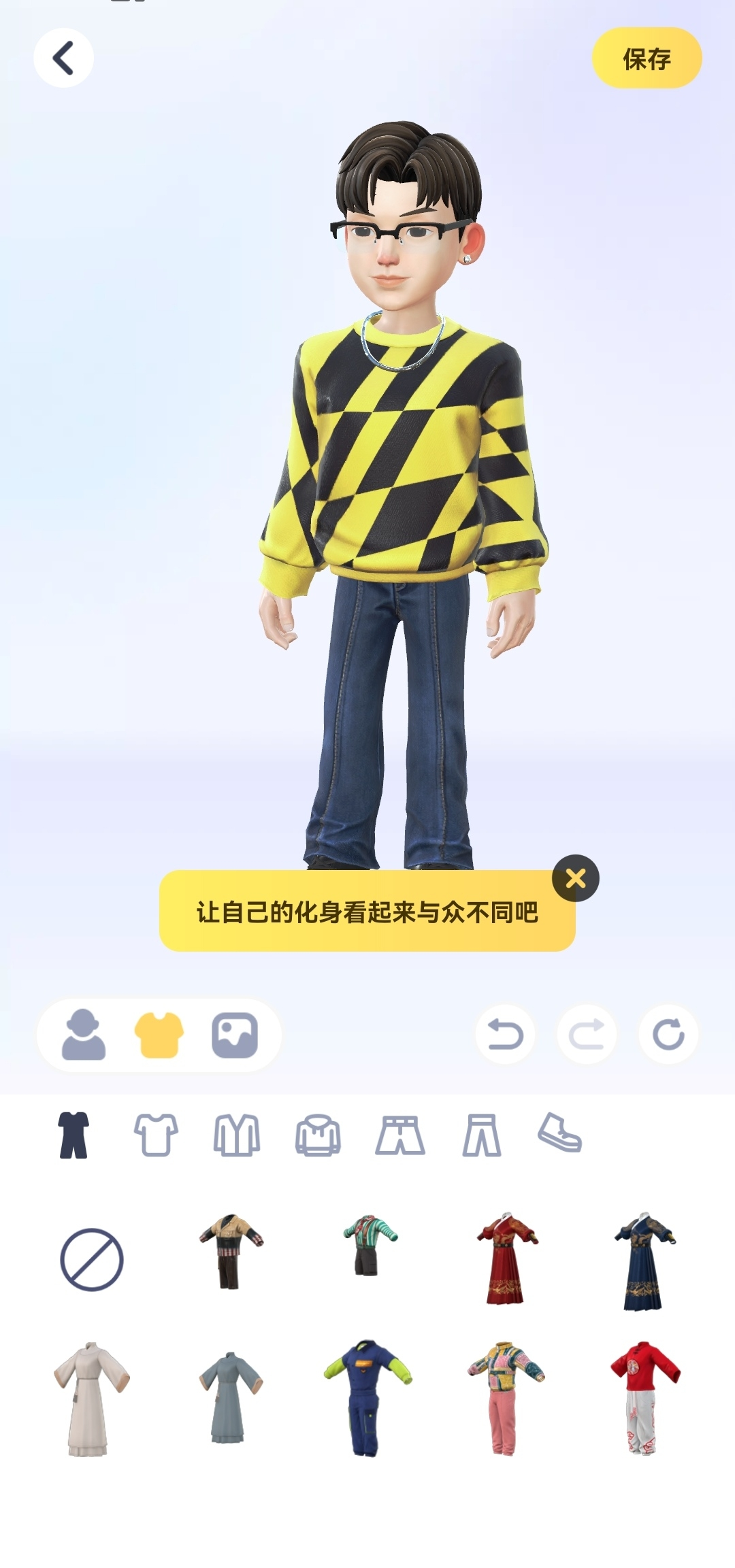
Task: Select the long pants category
Action: click(x=482, y=1135)
